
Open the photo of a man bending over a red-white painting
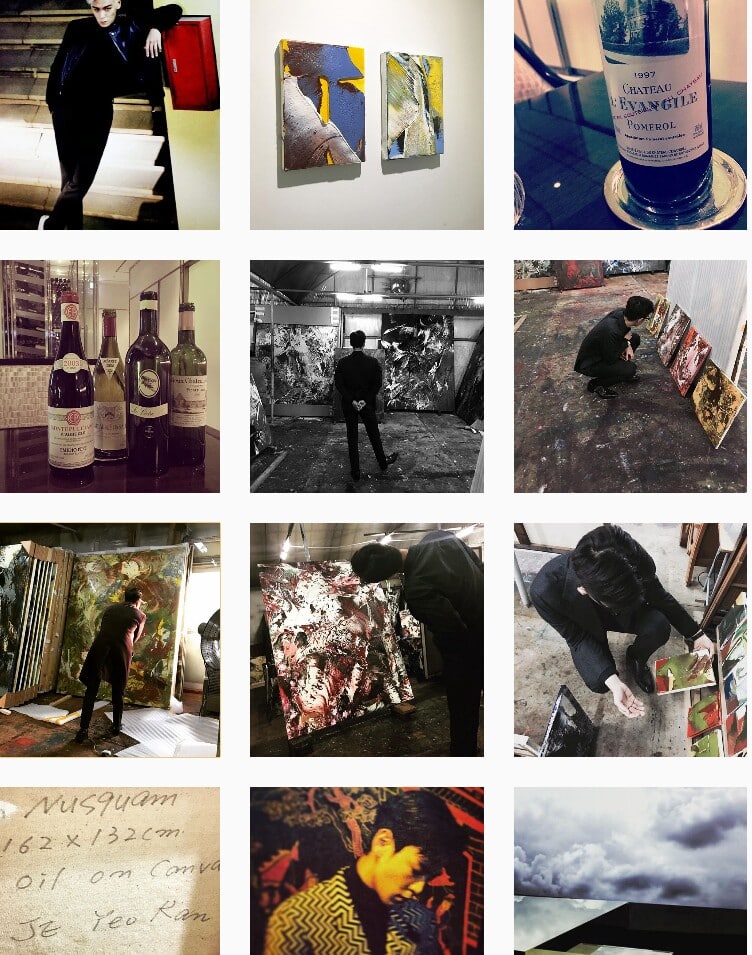point(366,639)
